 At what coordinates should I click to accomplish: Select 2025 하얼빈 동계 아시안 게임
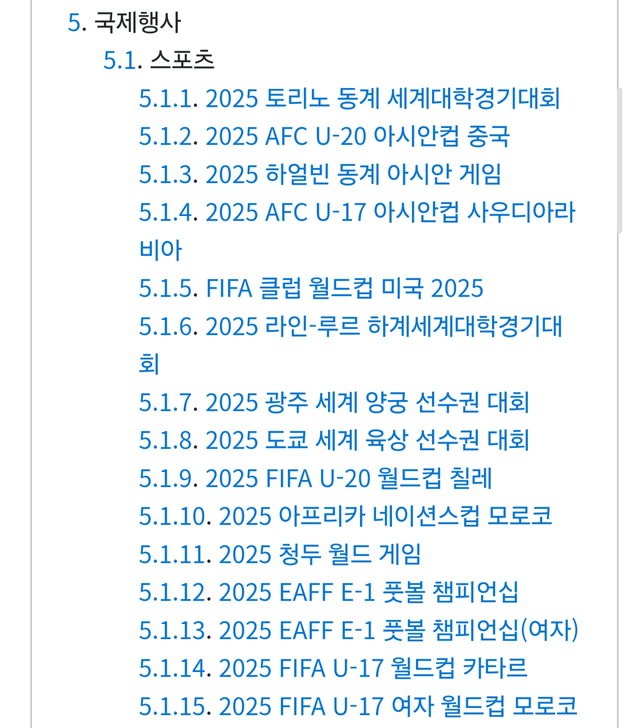click(320, 174)
